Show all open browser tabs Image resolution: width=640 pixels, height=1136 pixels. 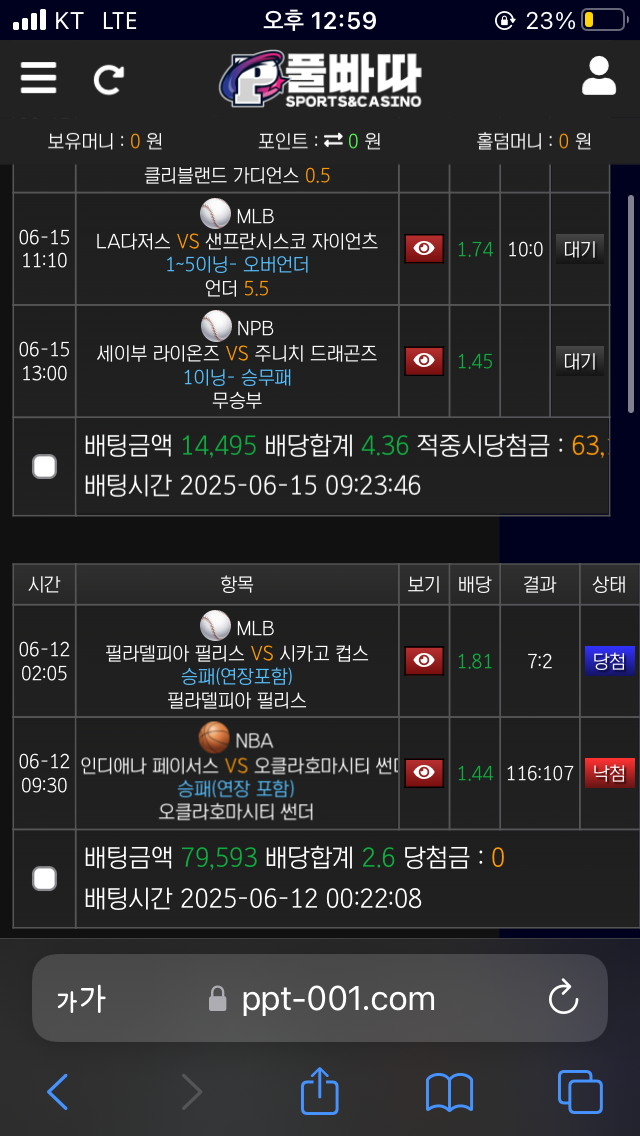(579, 1092)
